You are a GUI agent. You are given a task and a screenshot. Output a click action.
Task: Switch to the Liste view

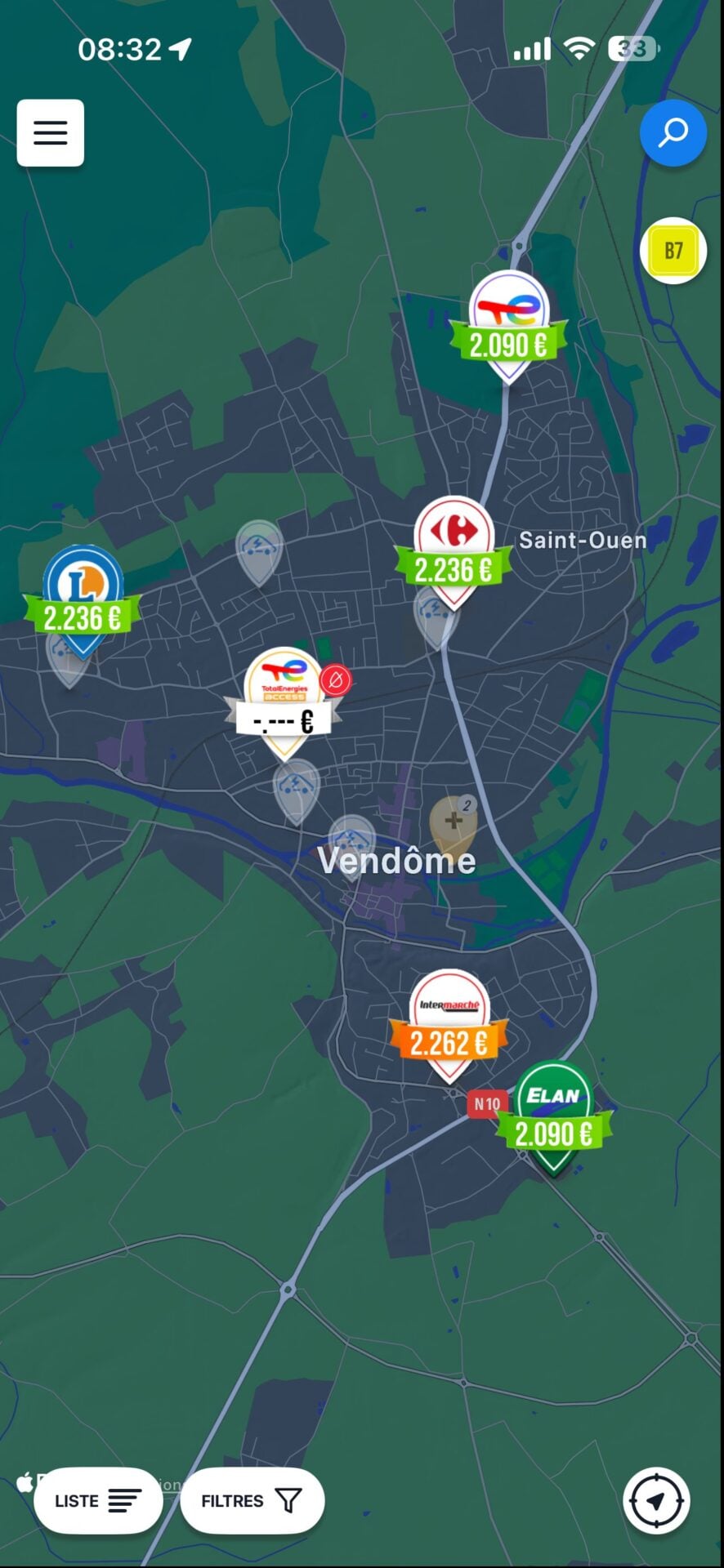[98, 1501]
